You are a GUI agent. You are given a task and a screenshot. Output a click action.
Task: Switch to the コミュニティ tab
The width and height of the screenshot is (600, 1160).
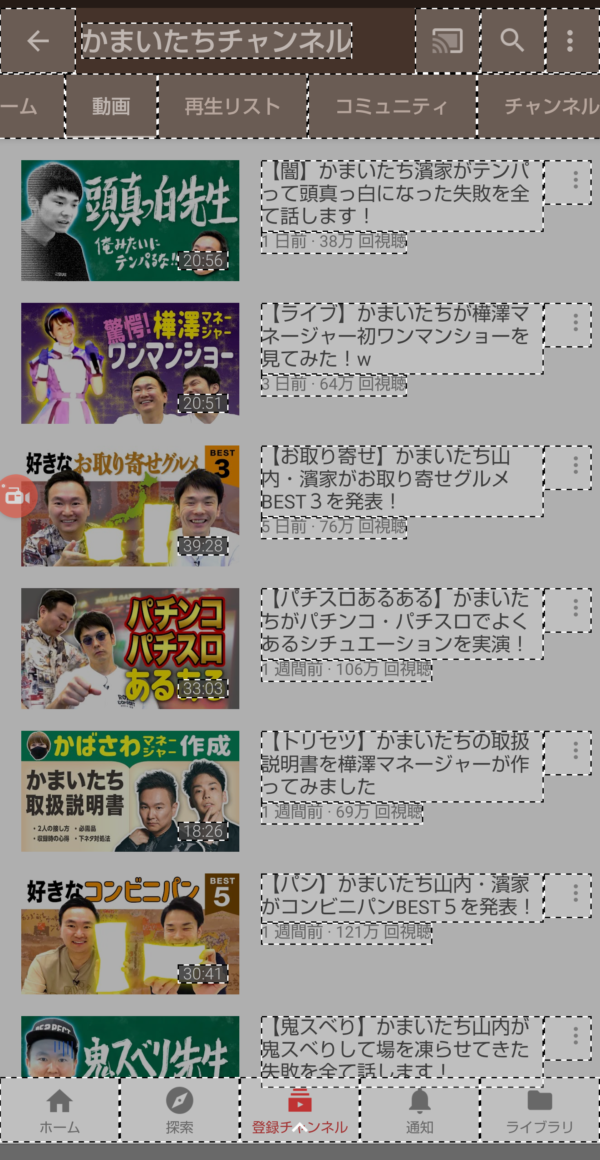(x=392, y=107)
